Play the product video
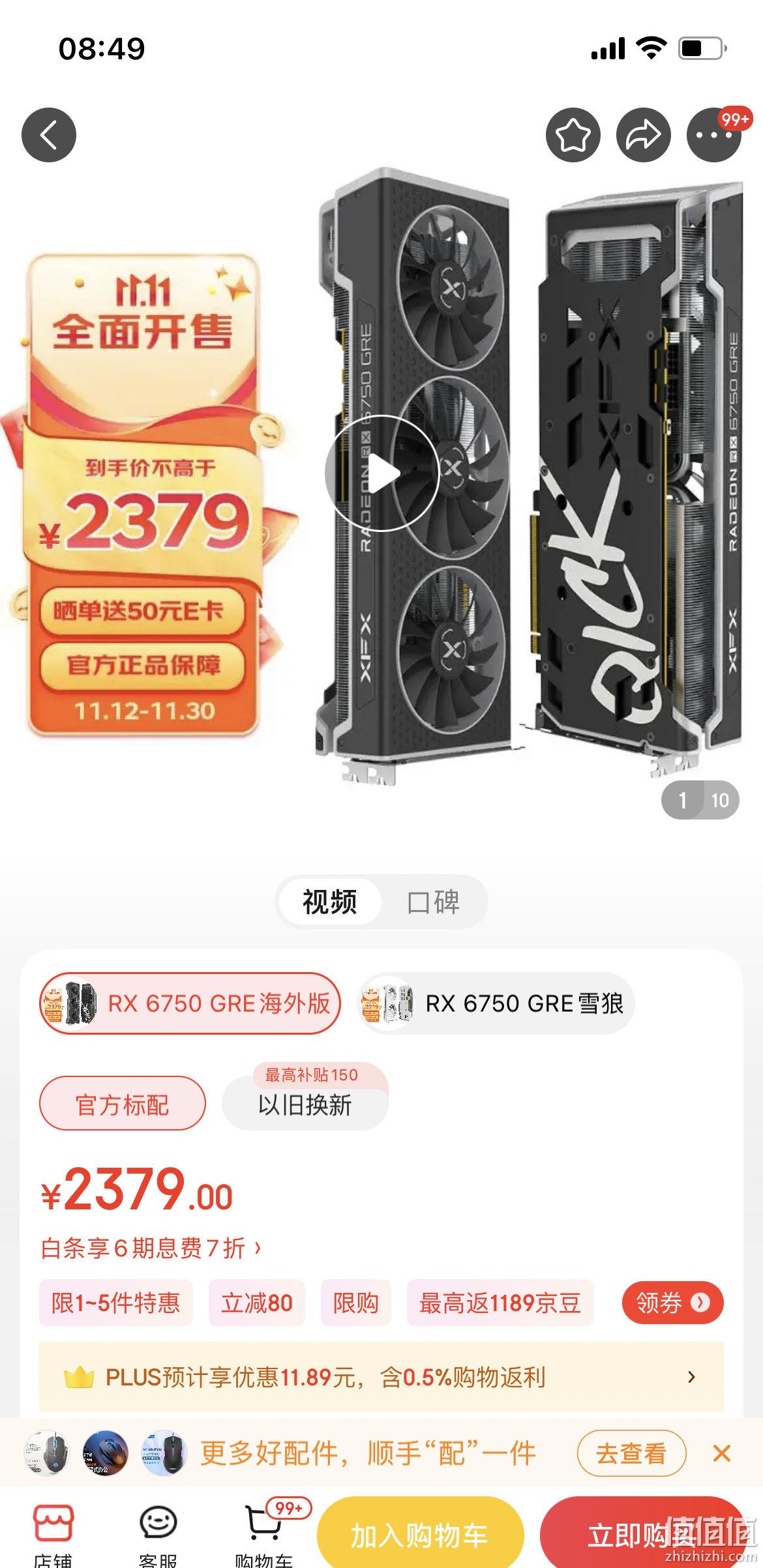The width and height of the screenshot is (763, 1568). pos(381,473)
